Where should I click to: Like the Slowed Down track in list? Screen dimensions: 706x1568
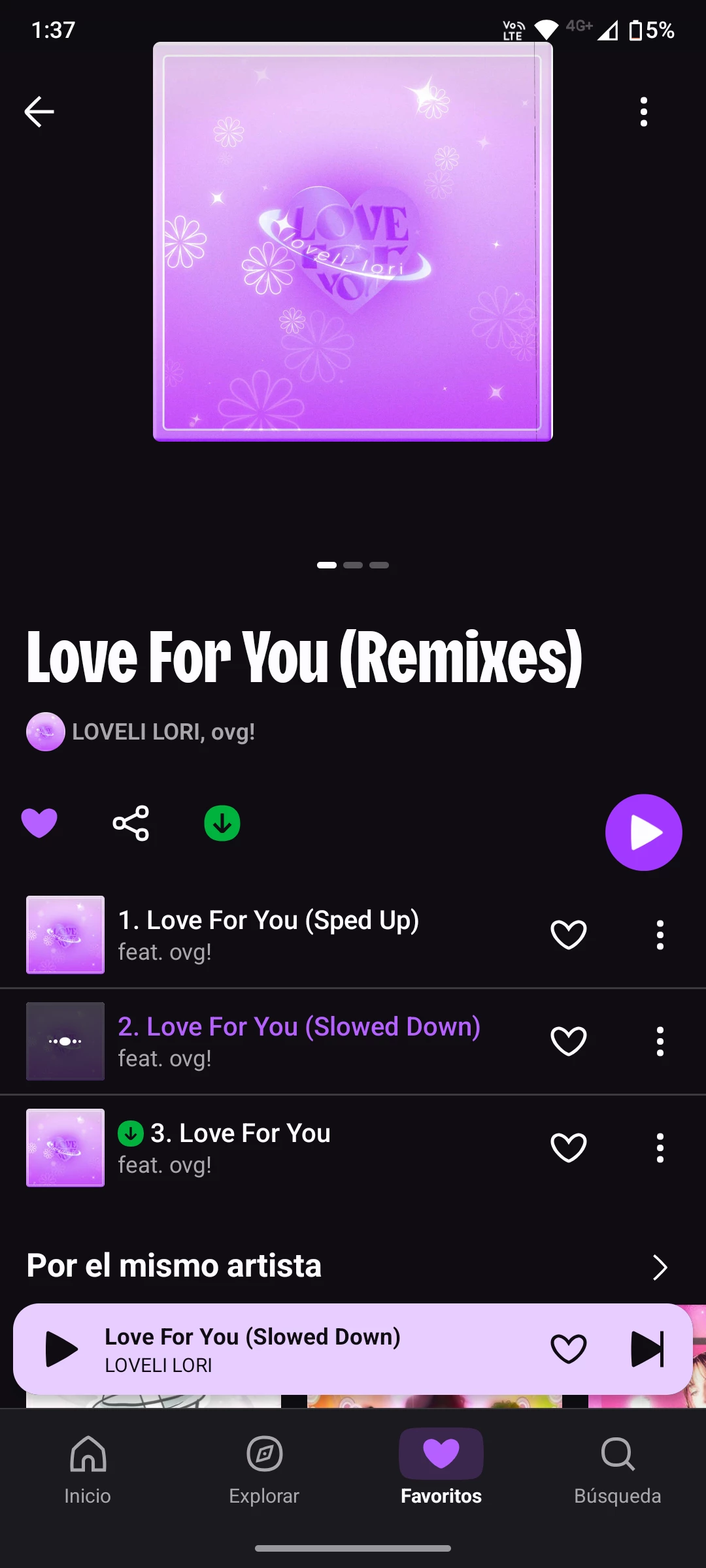coord(569,1041)
